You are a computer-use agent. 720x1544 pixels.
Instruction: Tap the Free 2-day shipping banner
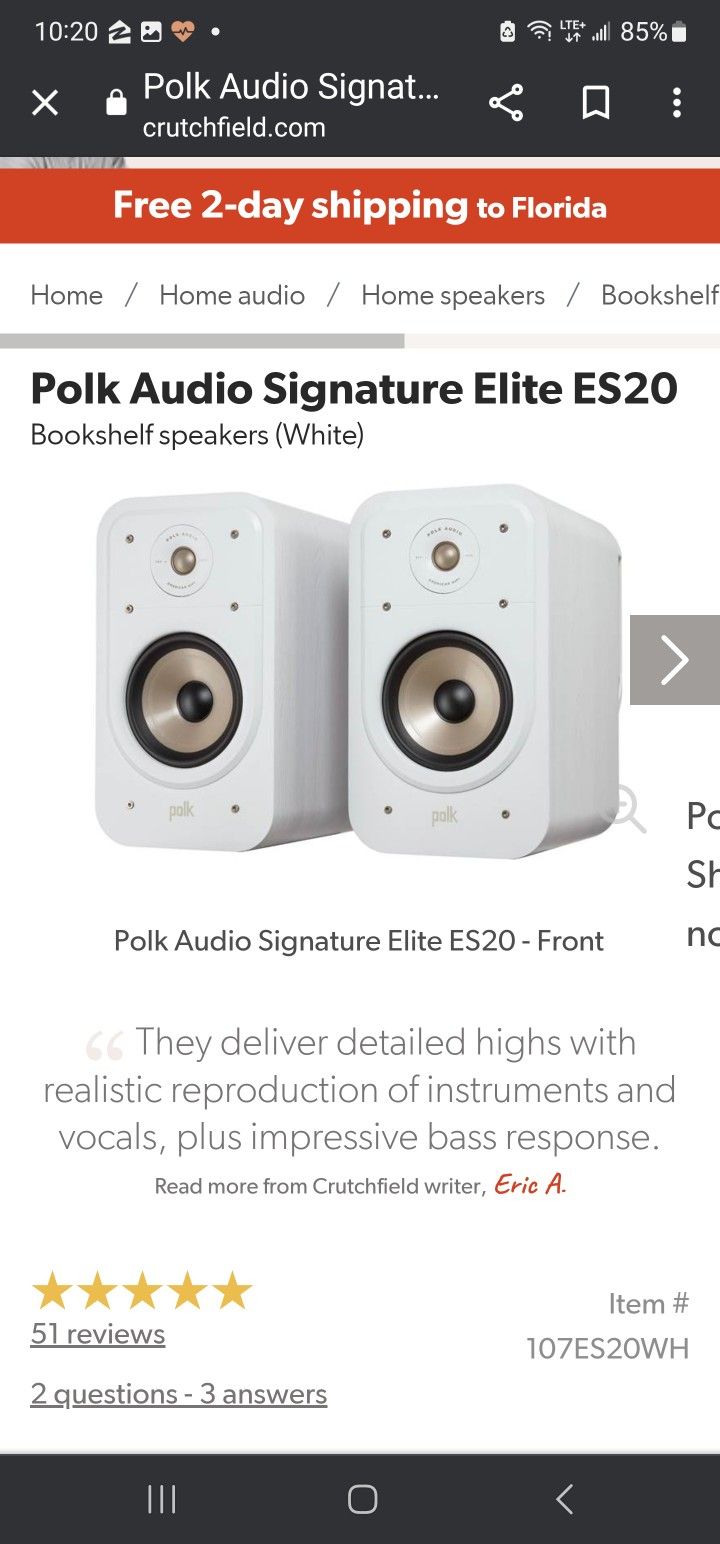pos(360,207)
